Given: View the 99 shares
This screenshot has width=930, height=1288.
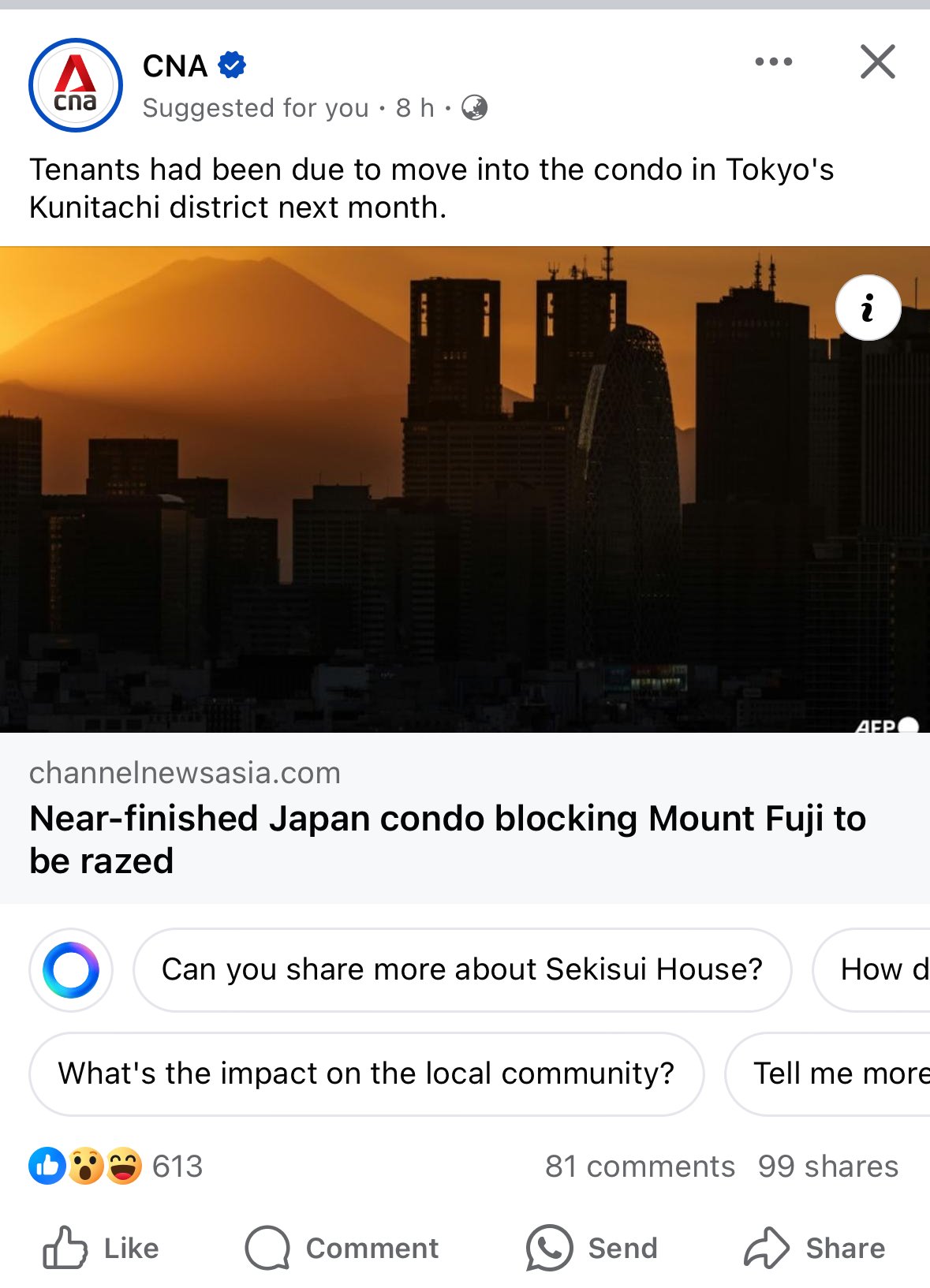Looking at the screenshot, I should 827,1166.
